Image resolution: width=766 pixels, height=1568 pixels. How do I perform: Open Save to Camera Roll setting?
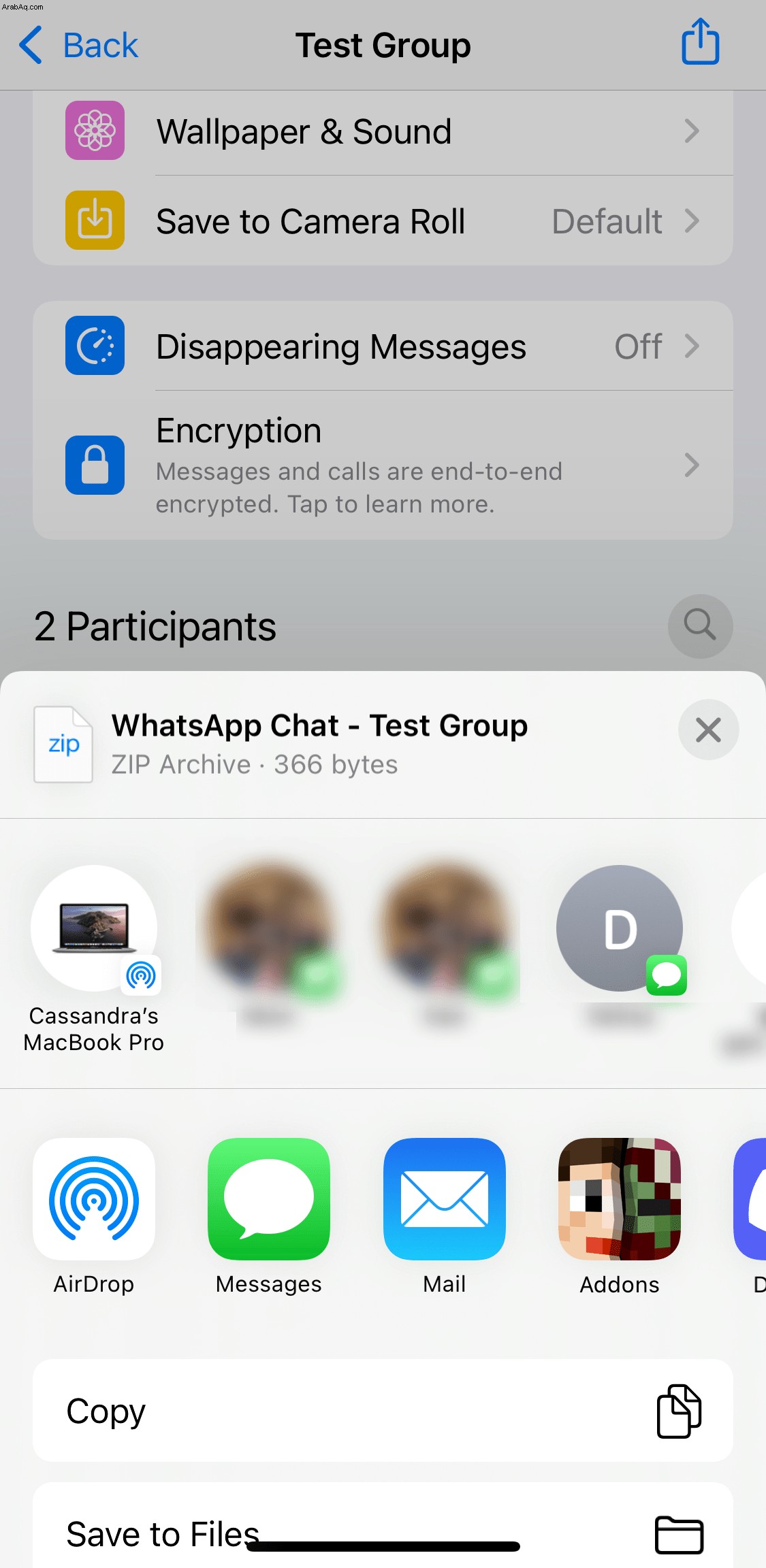coord(383,221)
